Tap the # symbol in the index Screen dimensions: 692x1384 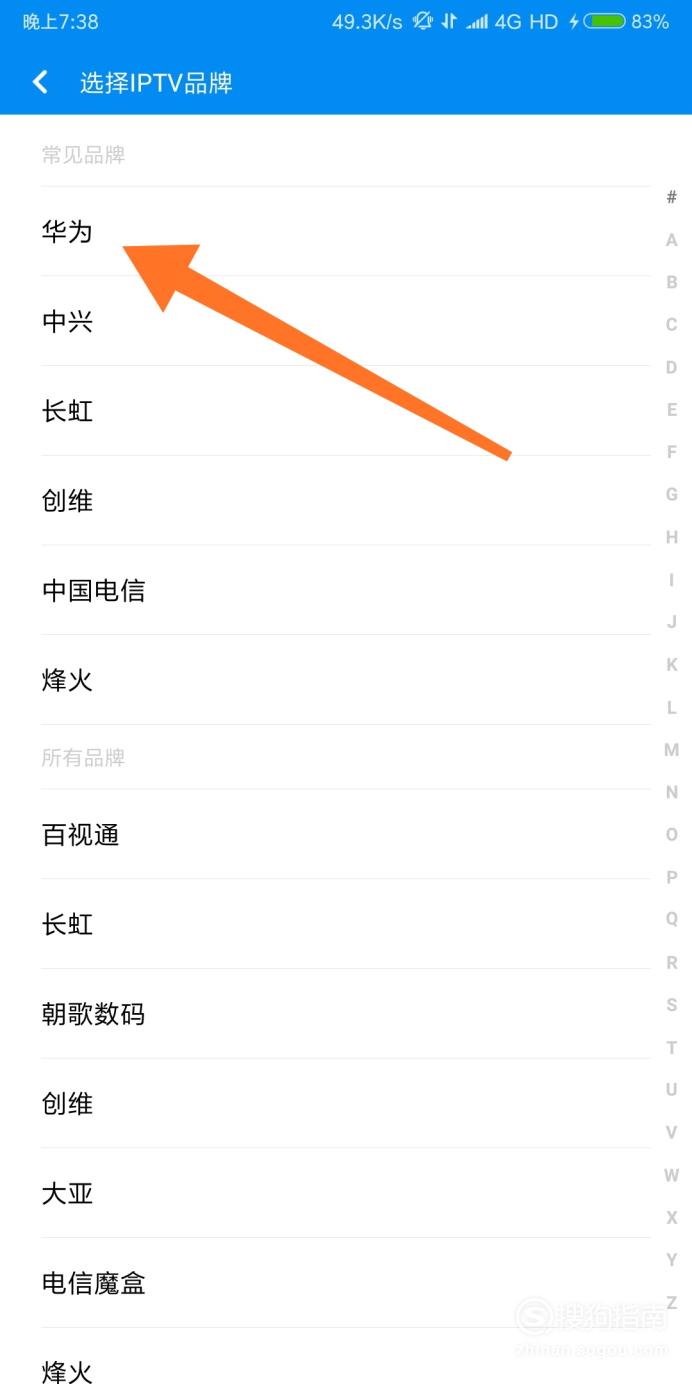[672, 197]
